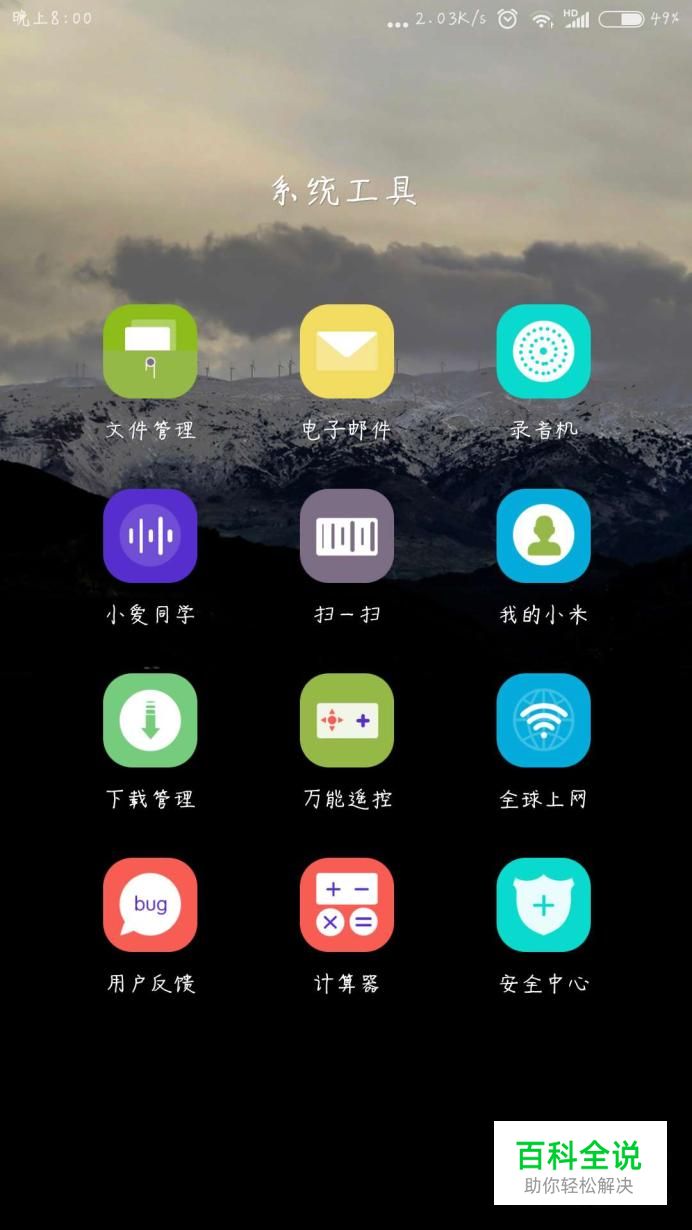Open the 计算器 calculator app
The height and width of the screenshot is (1230, 692).
pyautogui.click(x=347, y=905)
